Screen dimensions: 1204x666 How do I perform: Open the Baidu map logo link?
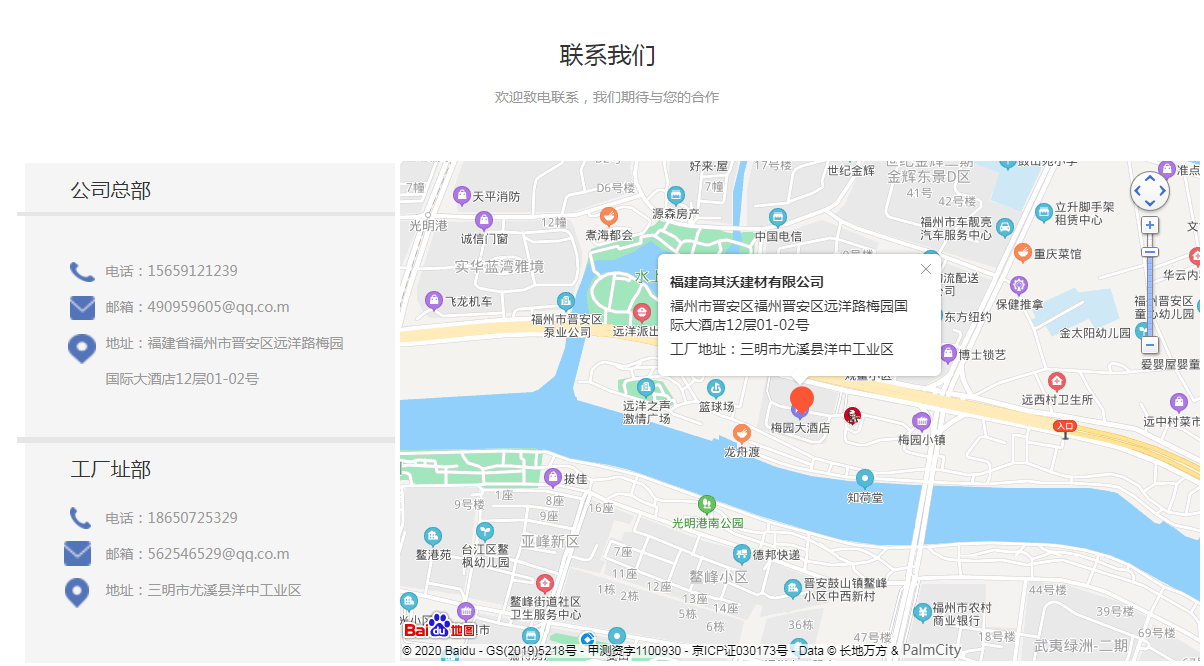click(x=440, y=627)
